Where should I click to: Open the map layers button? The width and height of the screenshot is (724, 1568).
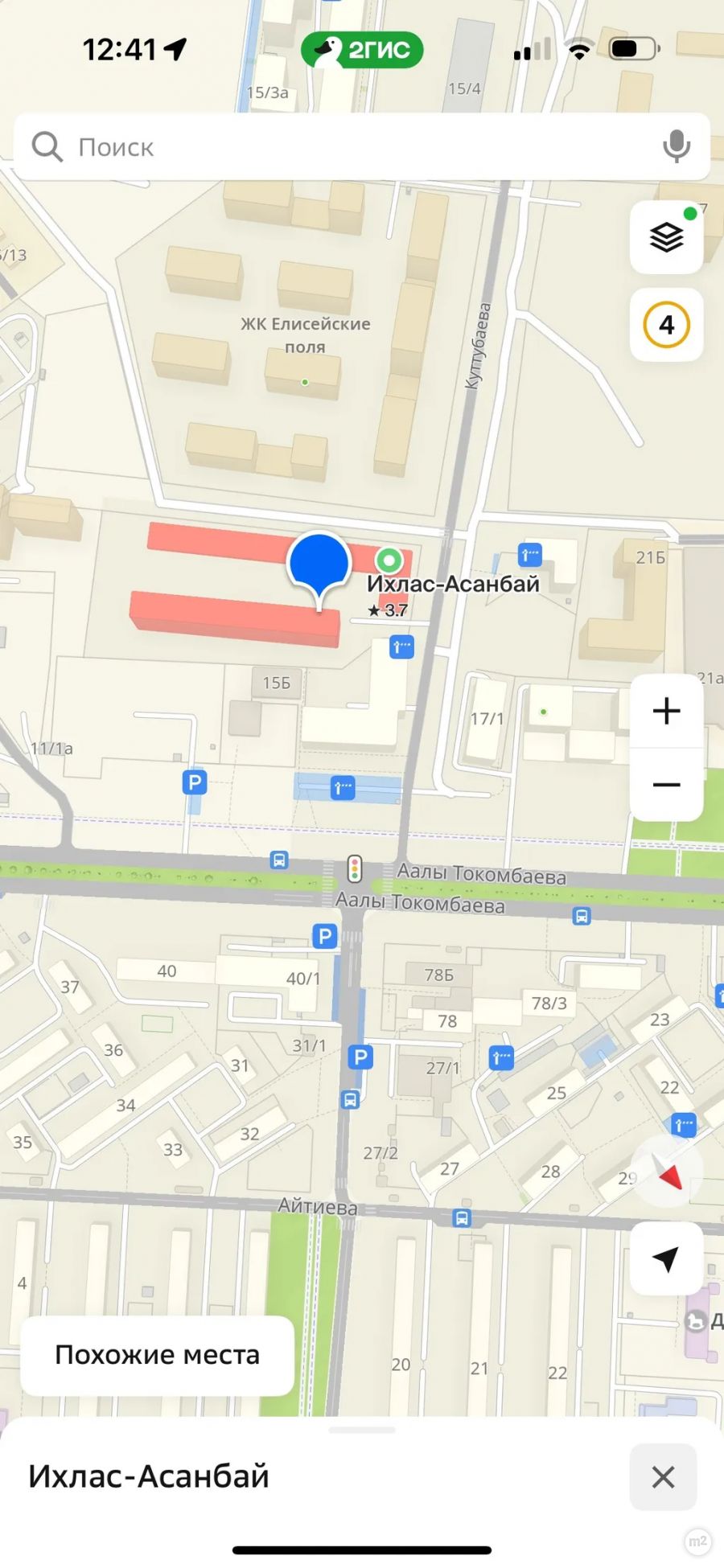click(666, 238)
